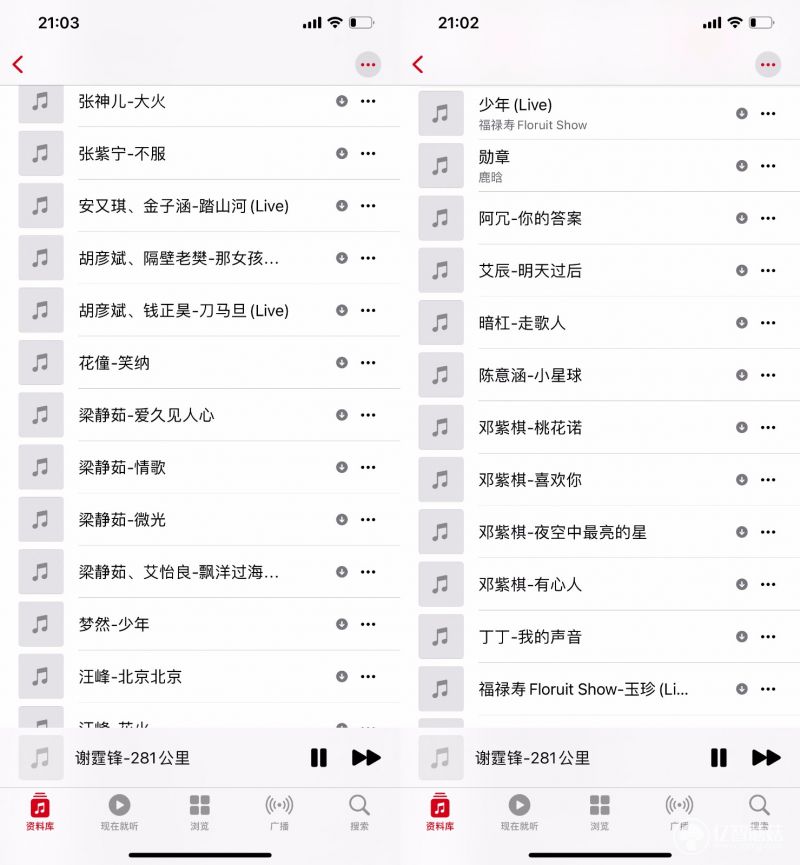Download the song 张紫宁-不服

click(342, 153)
